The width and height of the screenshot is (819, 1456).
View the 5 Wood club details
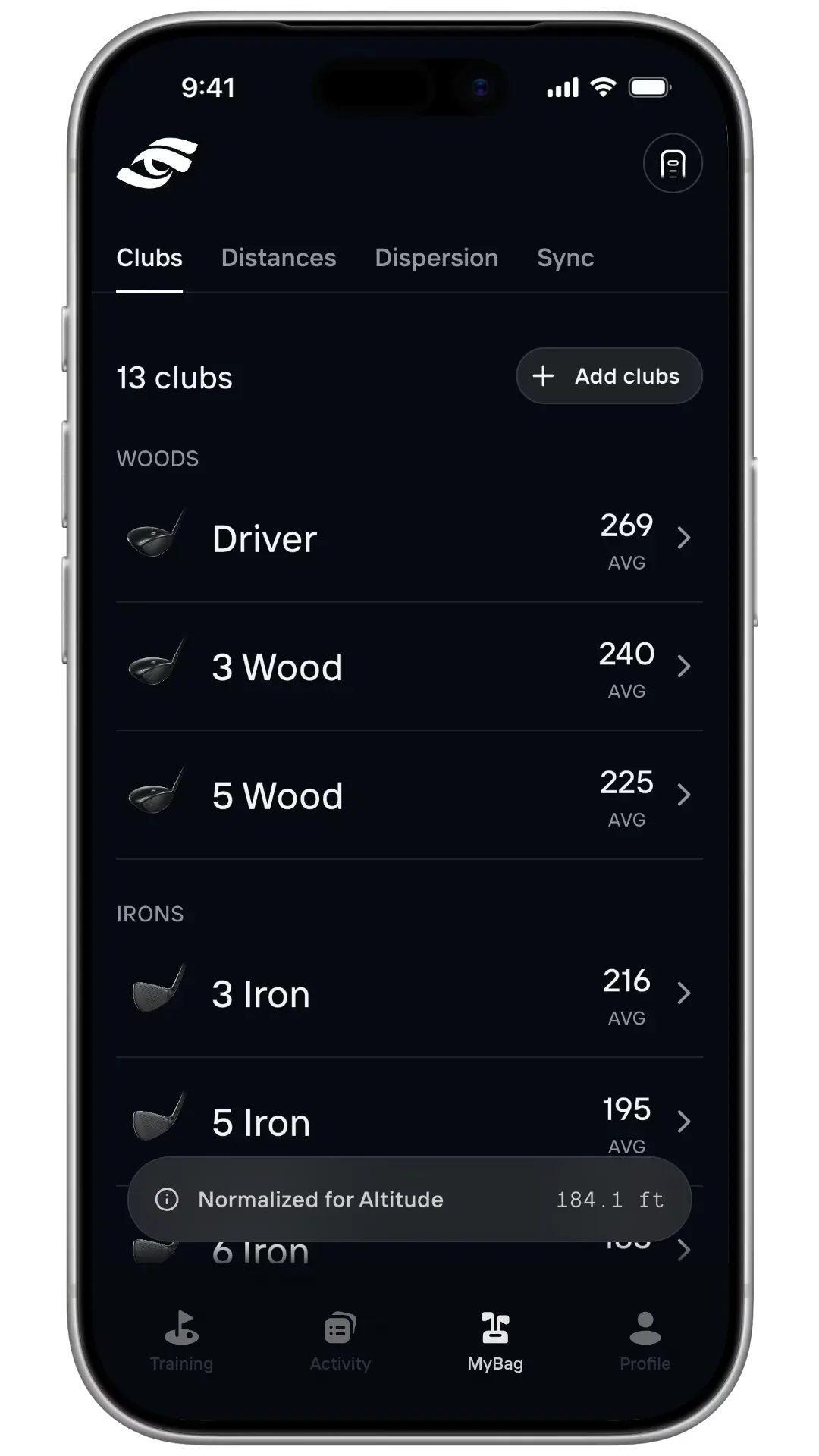click(409, 795)
